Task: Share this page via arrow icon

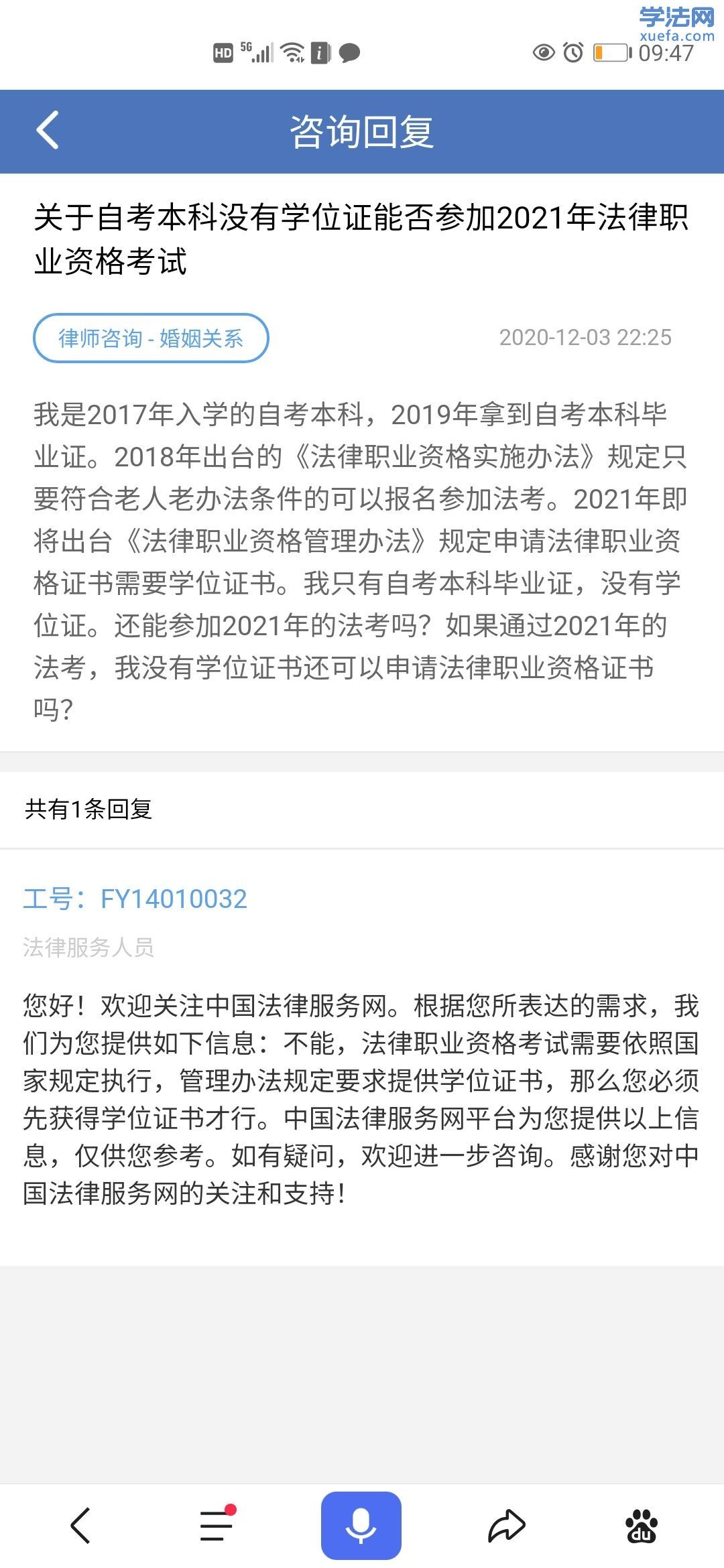Action: pyautogui.click(x=506, y=1526)
